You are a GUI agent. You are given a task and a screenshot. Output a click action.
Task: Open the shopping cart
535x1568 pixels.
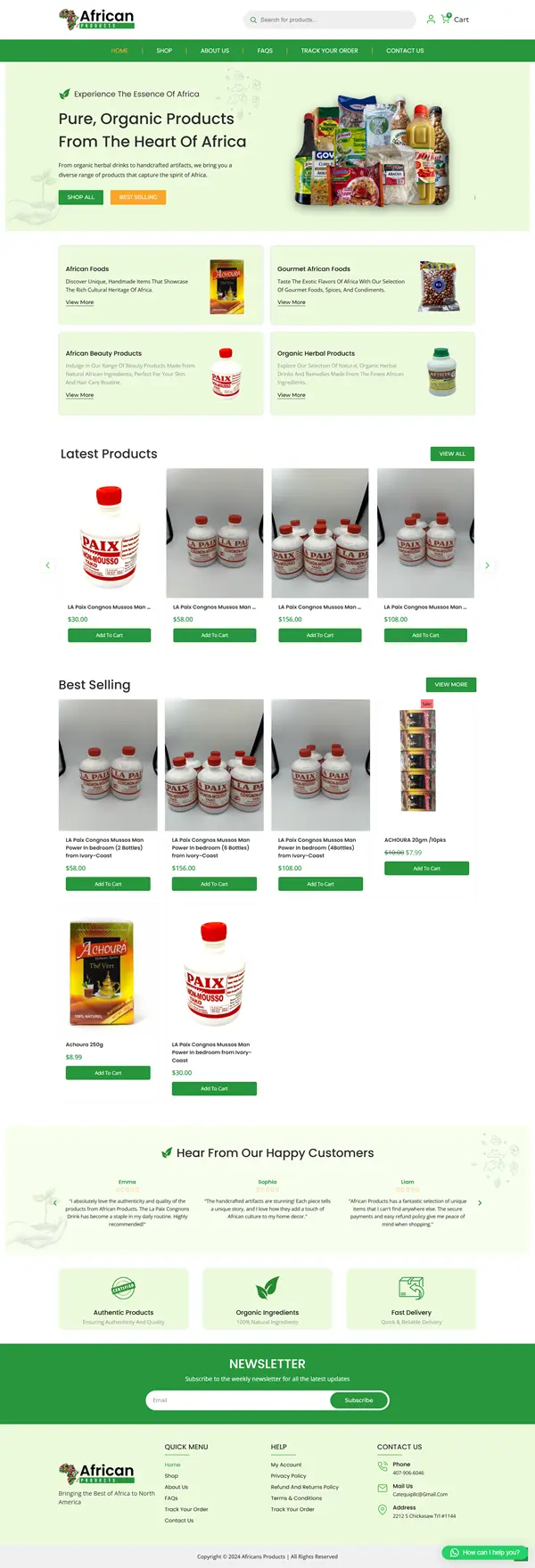pos(455,19)
